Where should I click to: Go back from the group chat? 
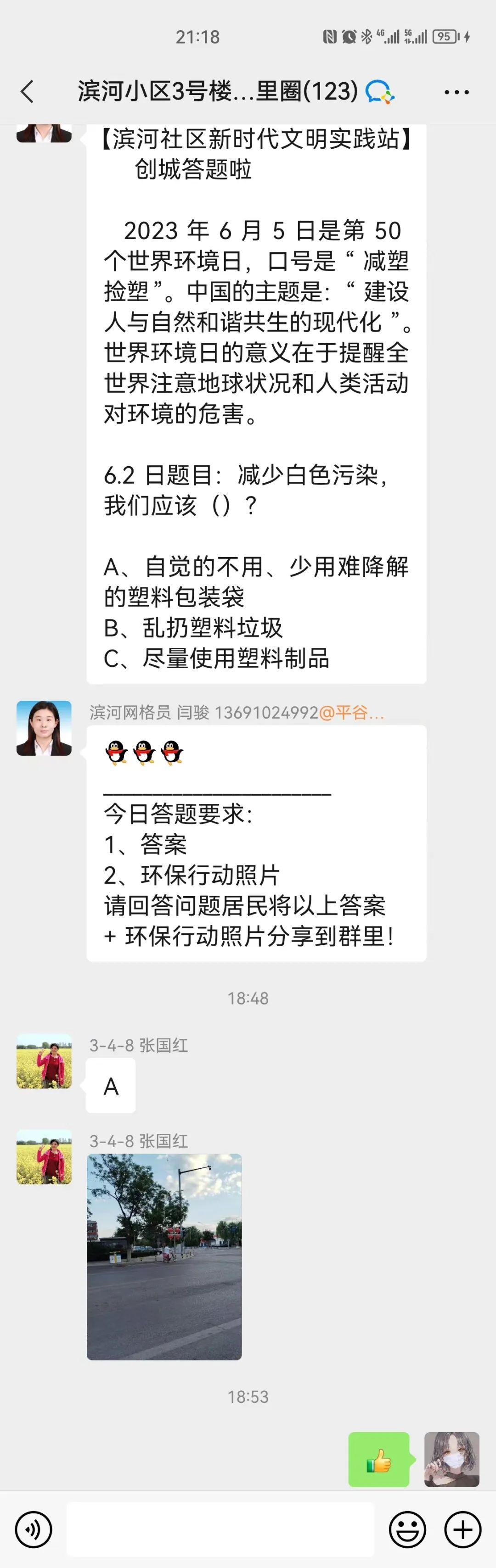pos(28,92)
